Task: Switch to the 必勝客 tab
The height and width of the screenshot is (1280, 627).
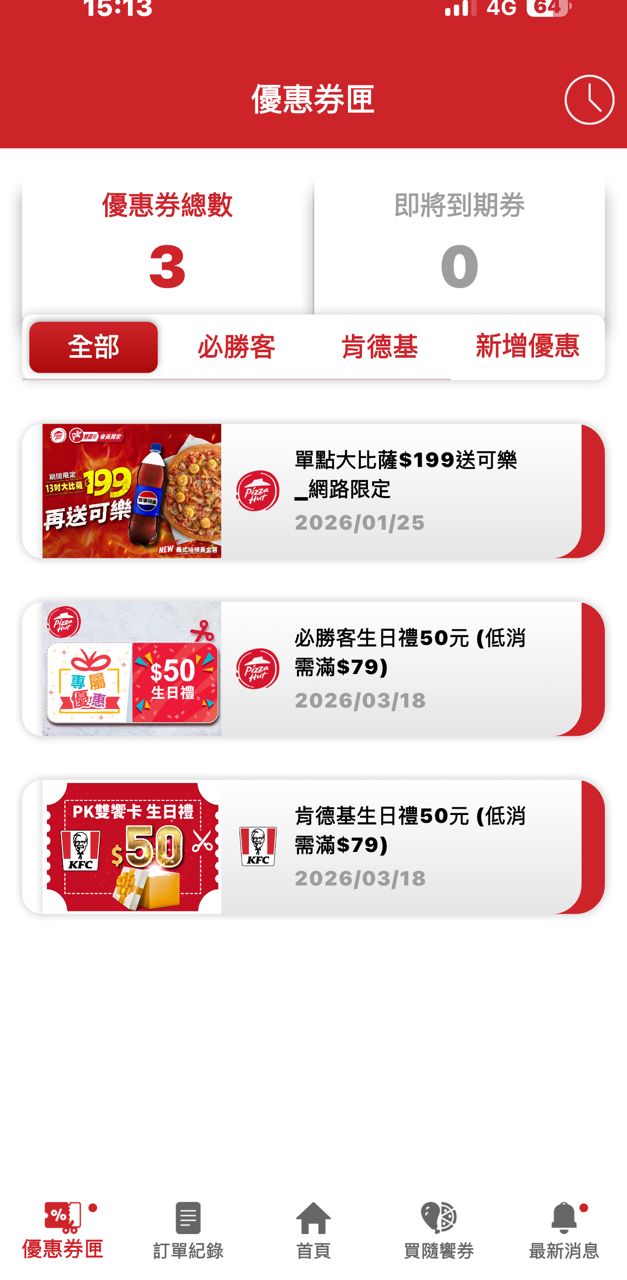Action: (236, 347)
